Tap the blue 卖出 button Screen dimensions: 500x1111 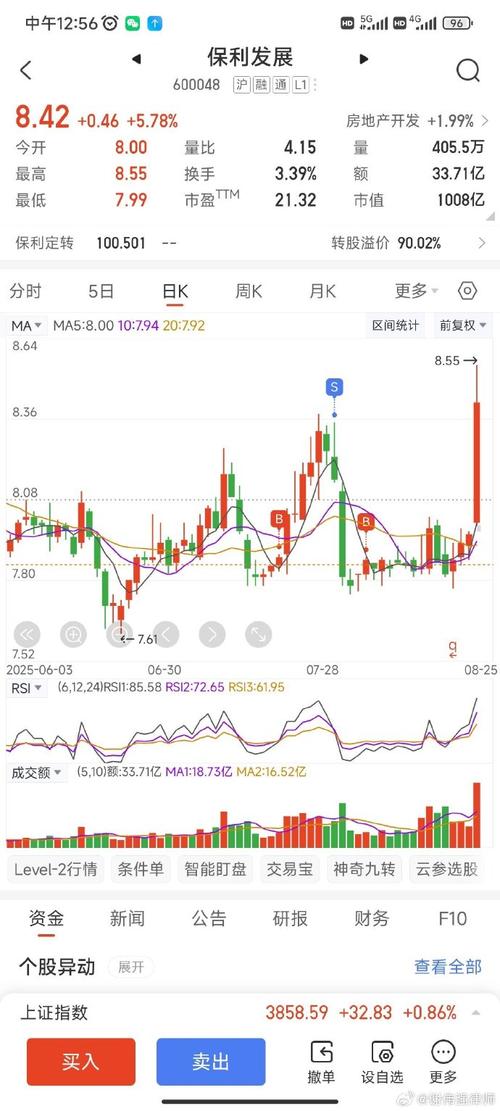tap(210, 1061)
